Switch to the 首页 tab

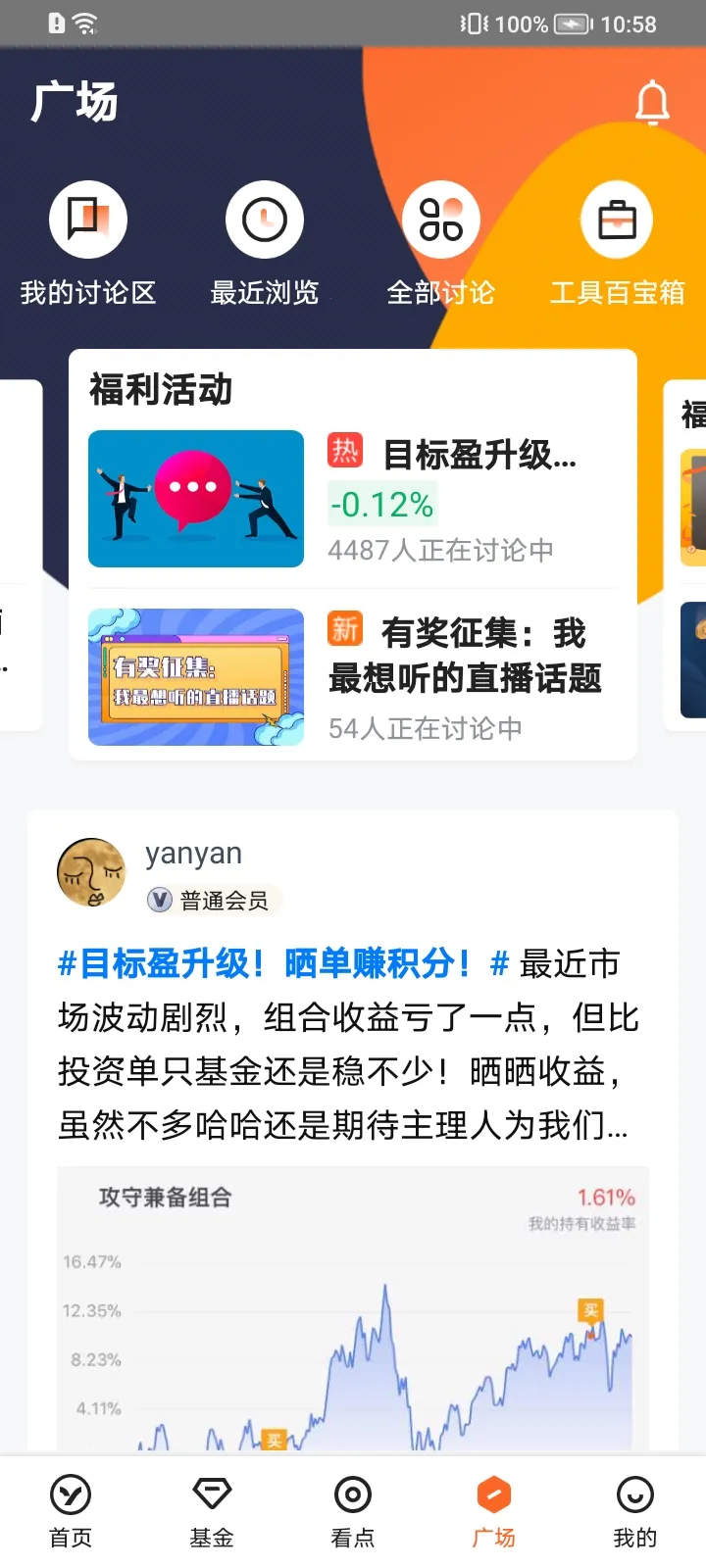click(x=71, y=1511)
